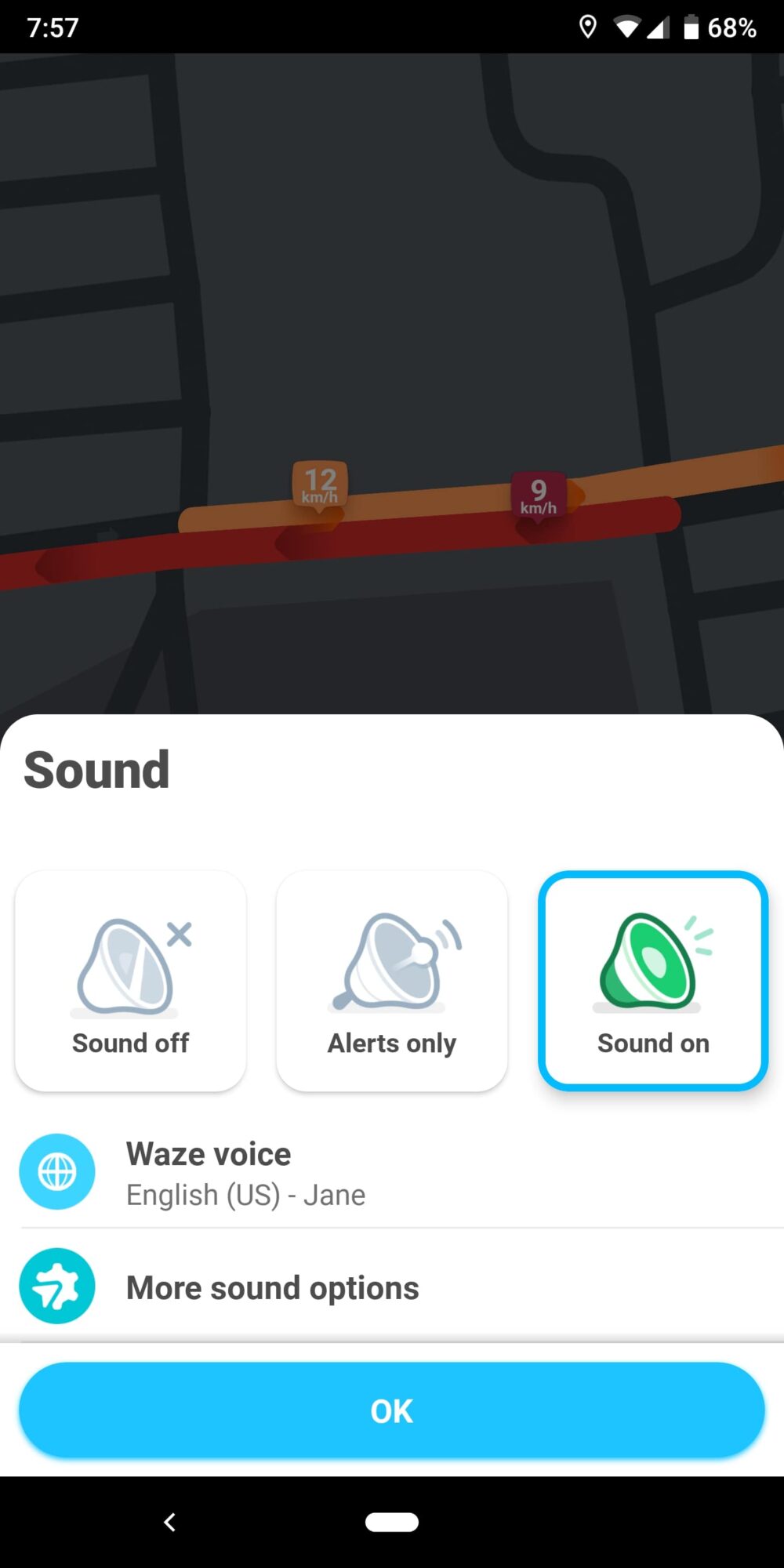The height and width of the screenshot is (1568, 784).
Task: Confirm settings with the OK button
Action: point(392,1409)
